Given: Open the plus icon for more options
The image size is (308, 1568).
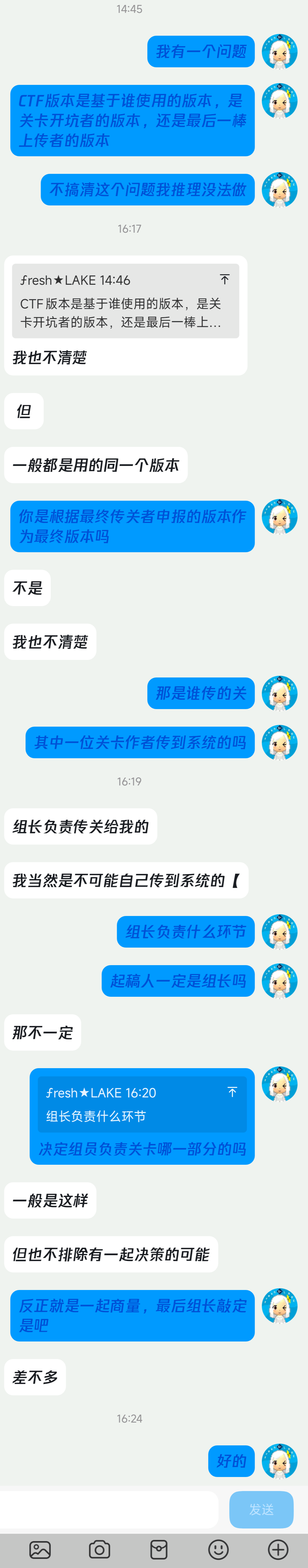Looking at the screenshot, I should 278,1549.
